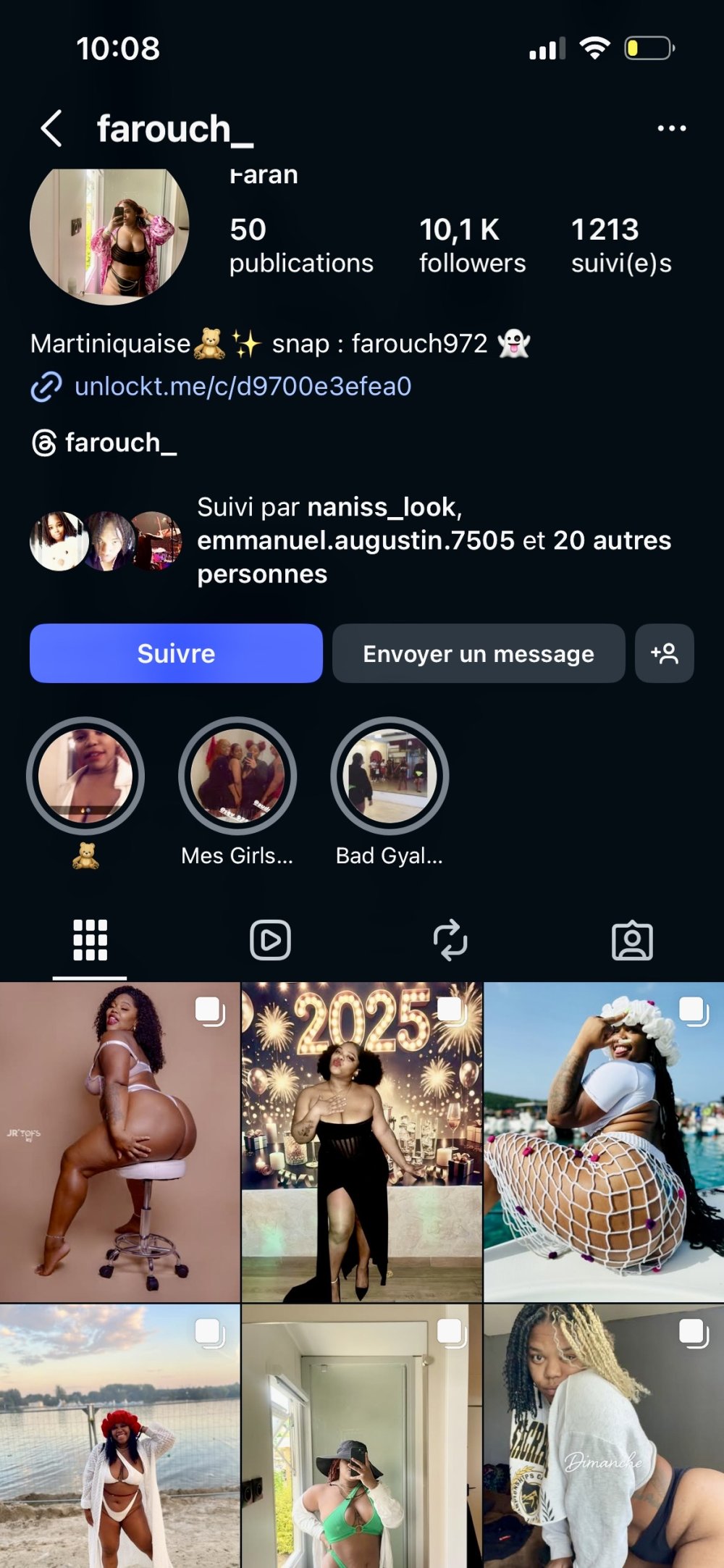Open the 2025 New Year post
724x1568 pixels.
click(x=361, y=1141)
